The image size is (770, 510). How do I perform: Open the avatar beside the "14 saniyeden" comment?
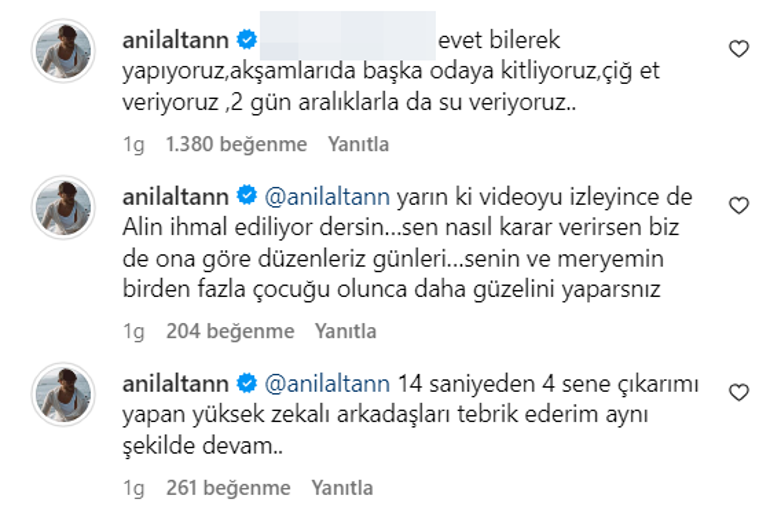(x=65, y=394)
